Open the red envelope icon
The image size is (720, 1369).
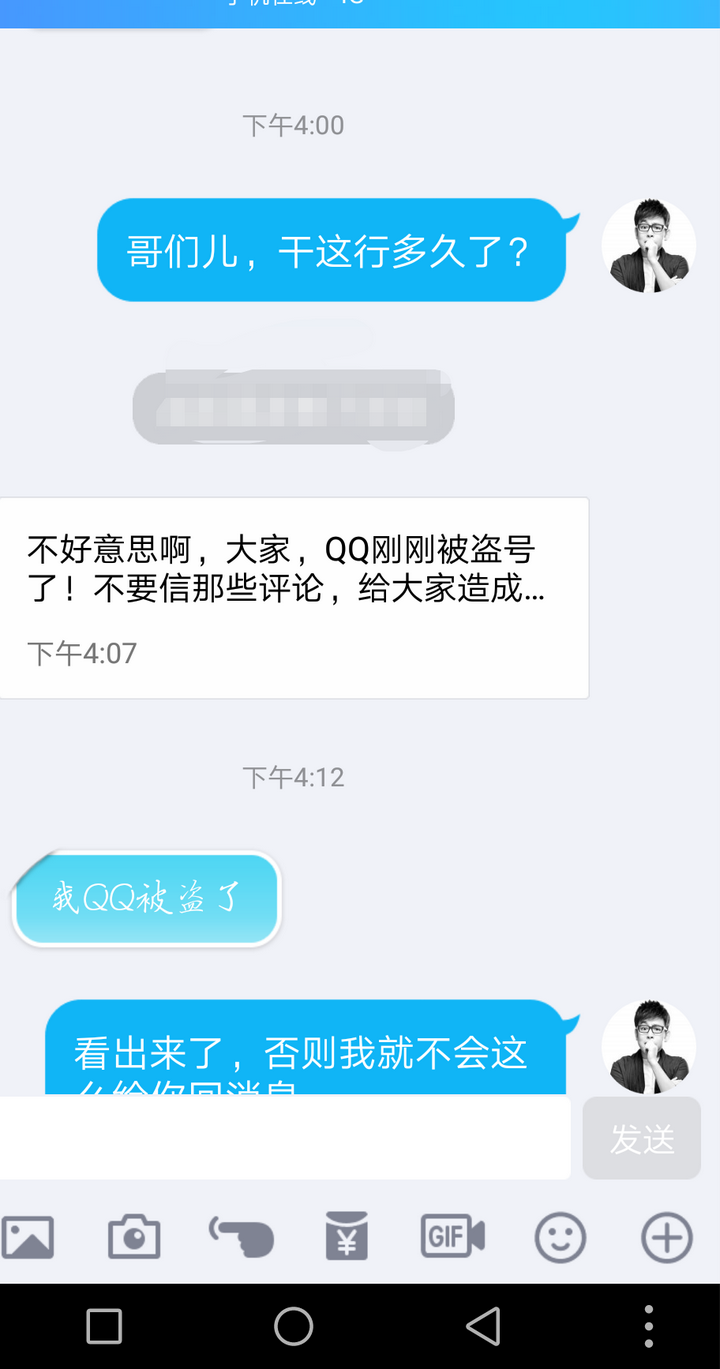(347, 1237)
